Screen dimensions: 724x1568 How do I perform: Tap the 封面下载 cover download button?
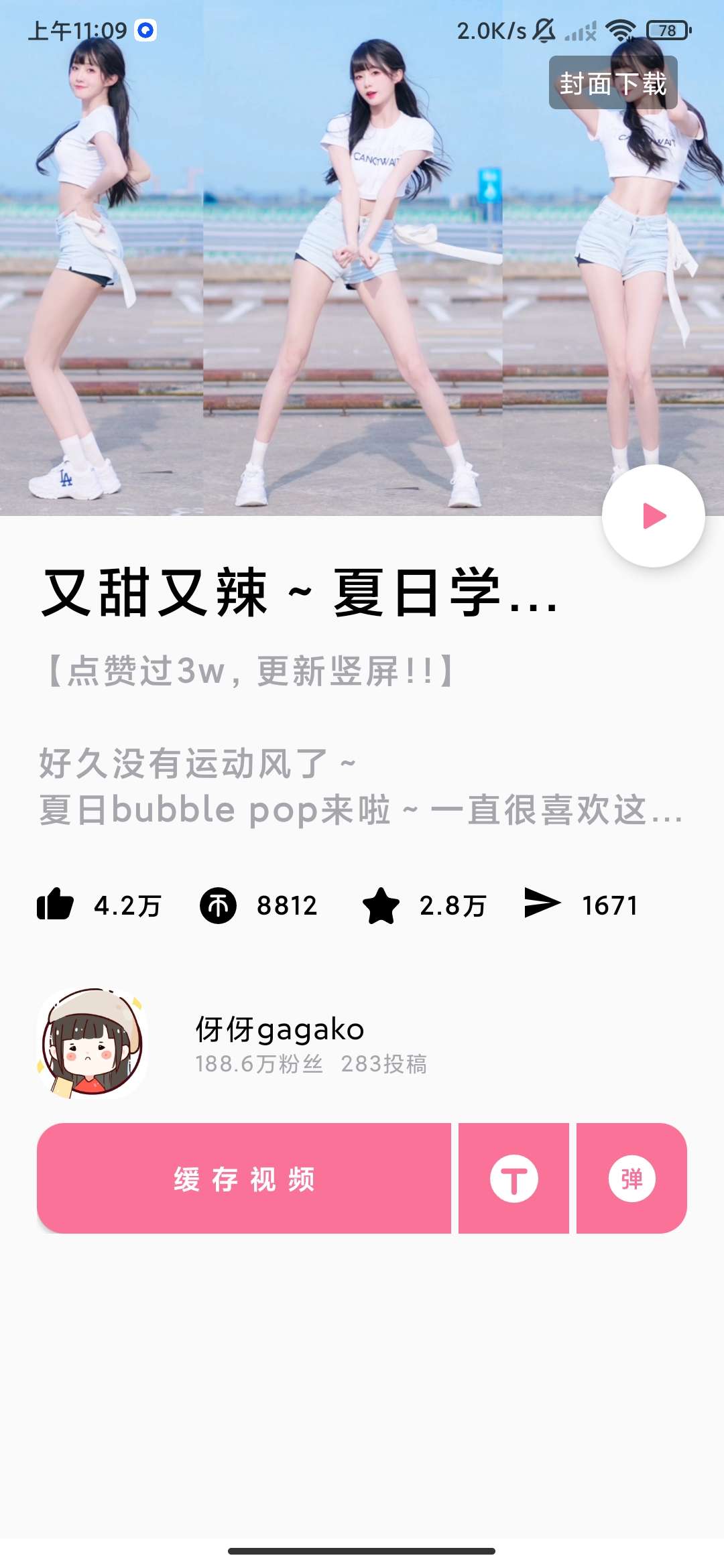(613, 83)
